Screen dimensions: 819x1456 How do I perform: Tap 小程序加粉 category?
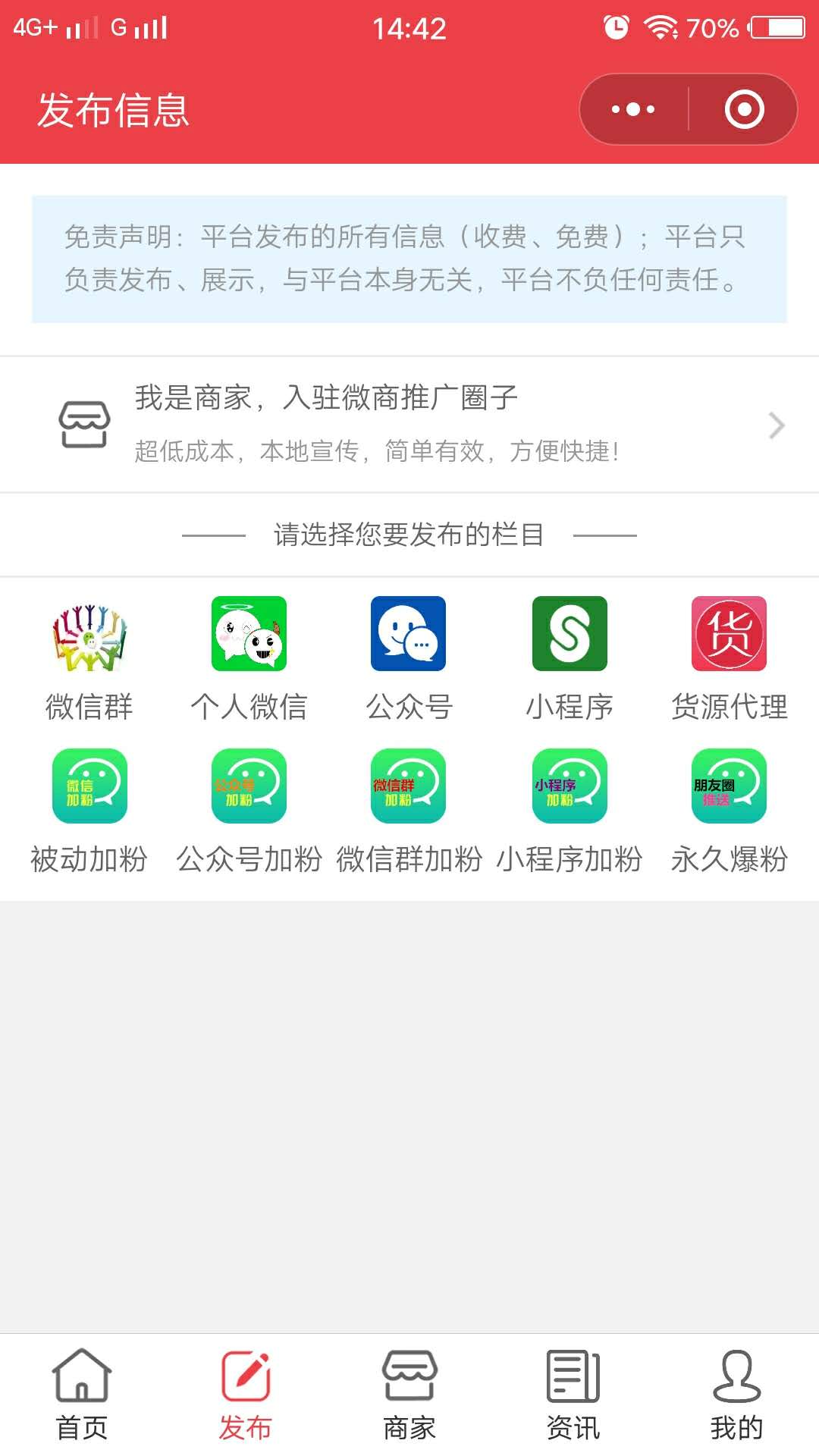(570, 811)
